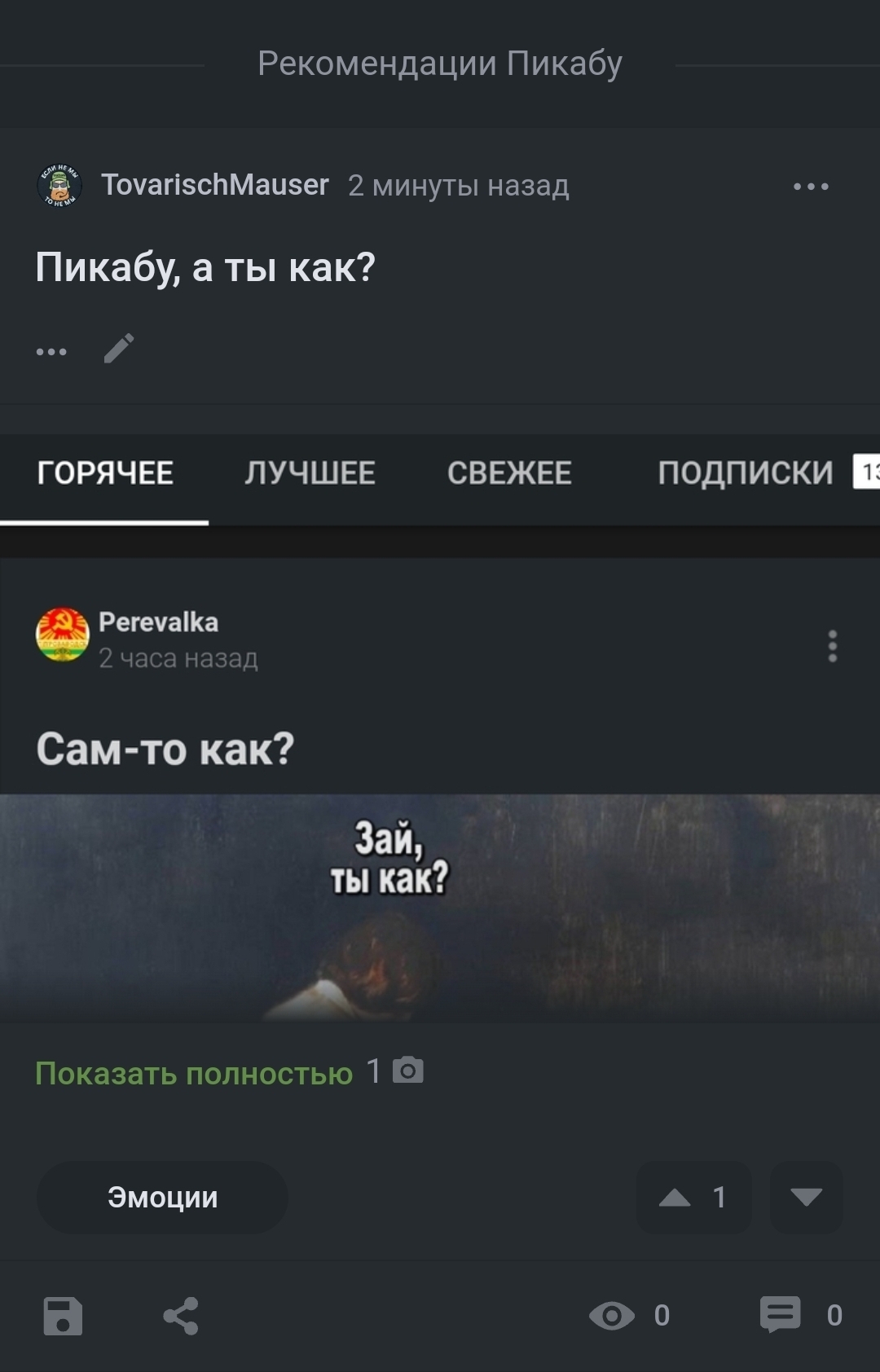Open post titled «Сам-то как?»
This screenshot has width=880, height=1372.
click(165, 749)
